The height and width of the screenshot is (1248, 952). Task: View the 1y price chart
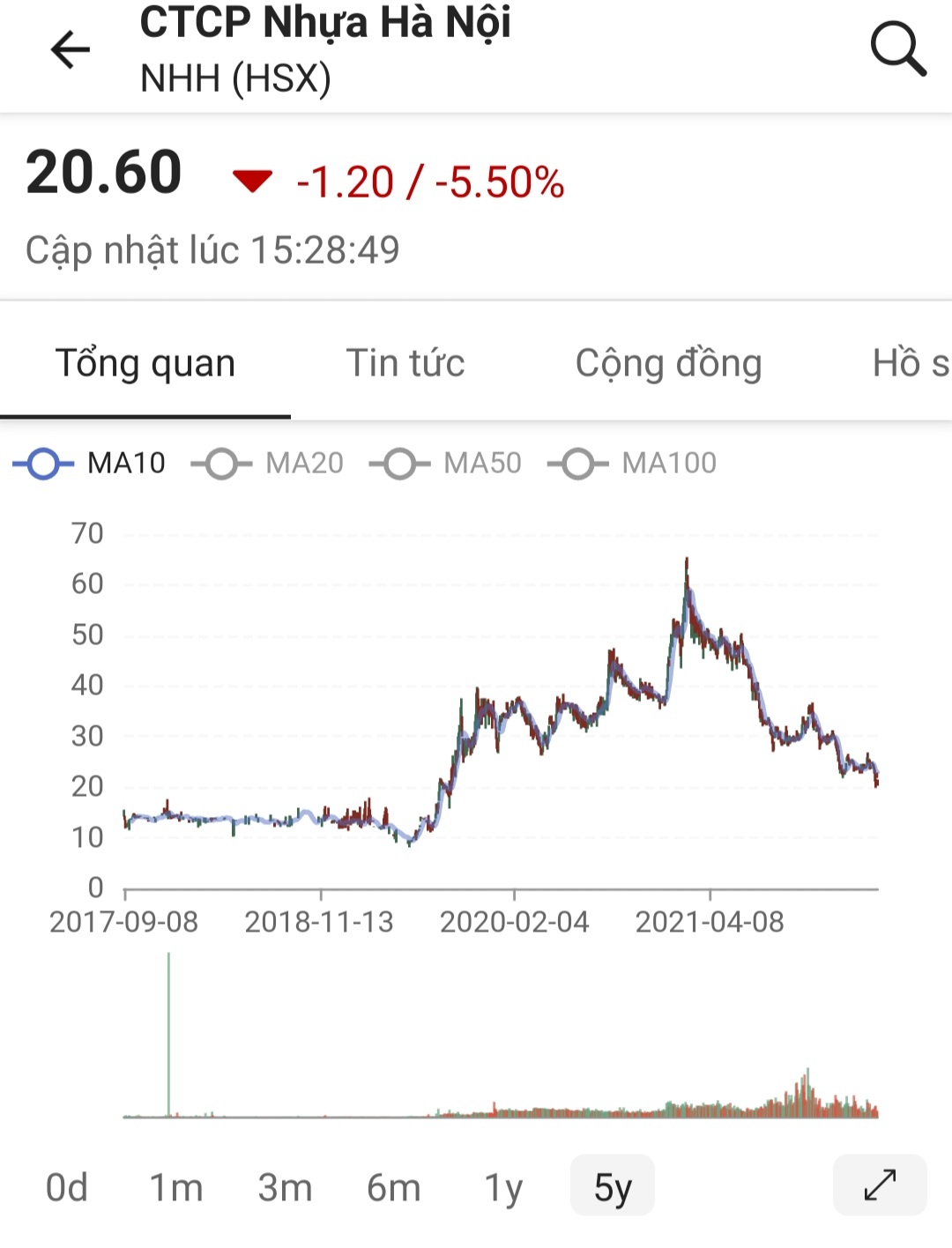coord(503,1188)
